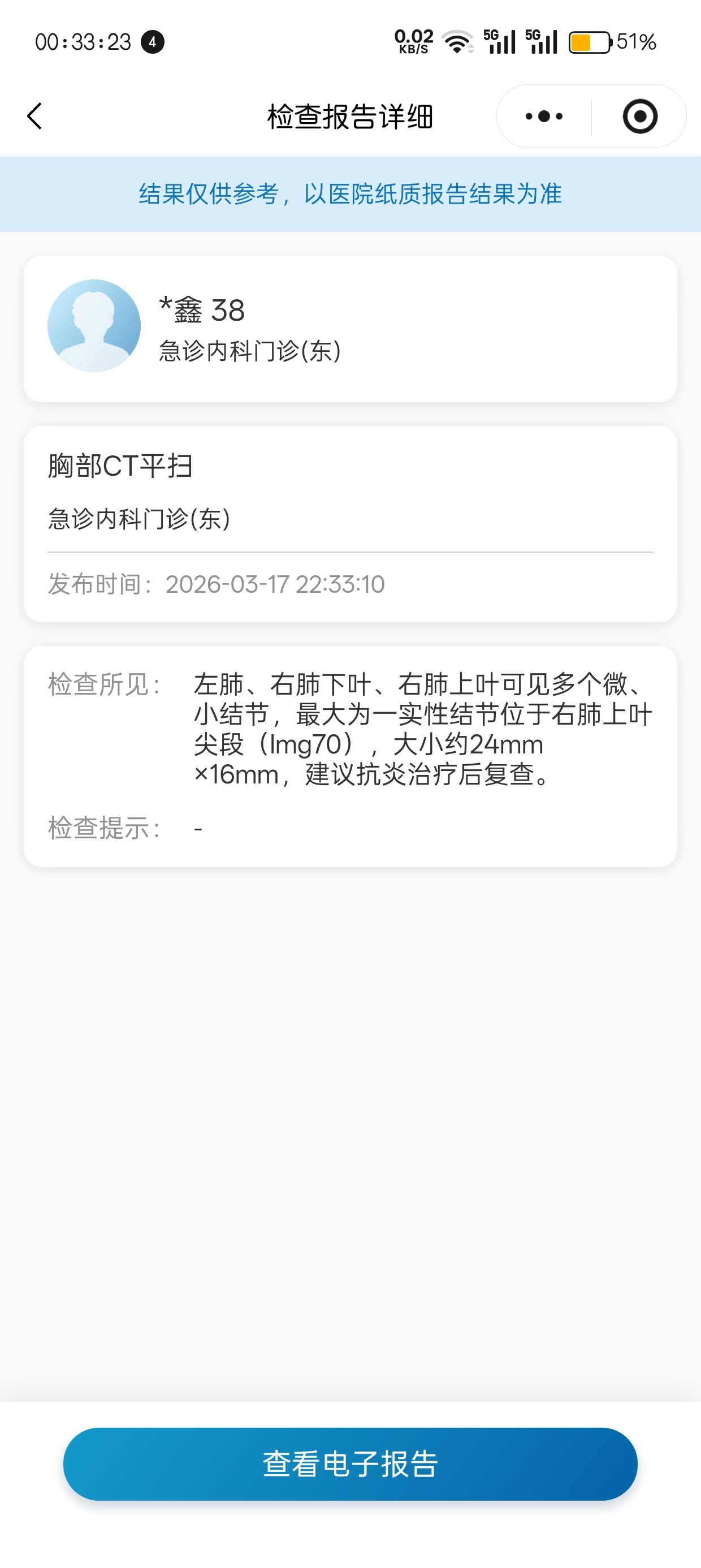This screenshot has height=1568, width=701.
Task: Close the mini program with the circle button
Action: pyautogui.click(x=639, y=115)
